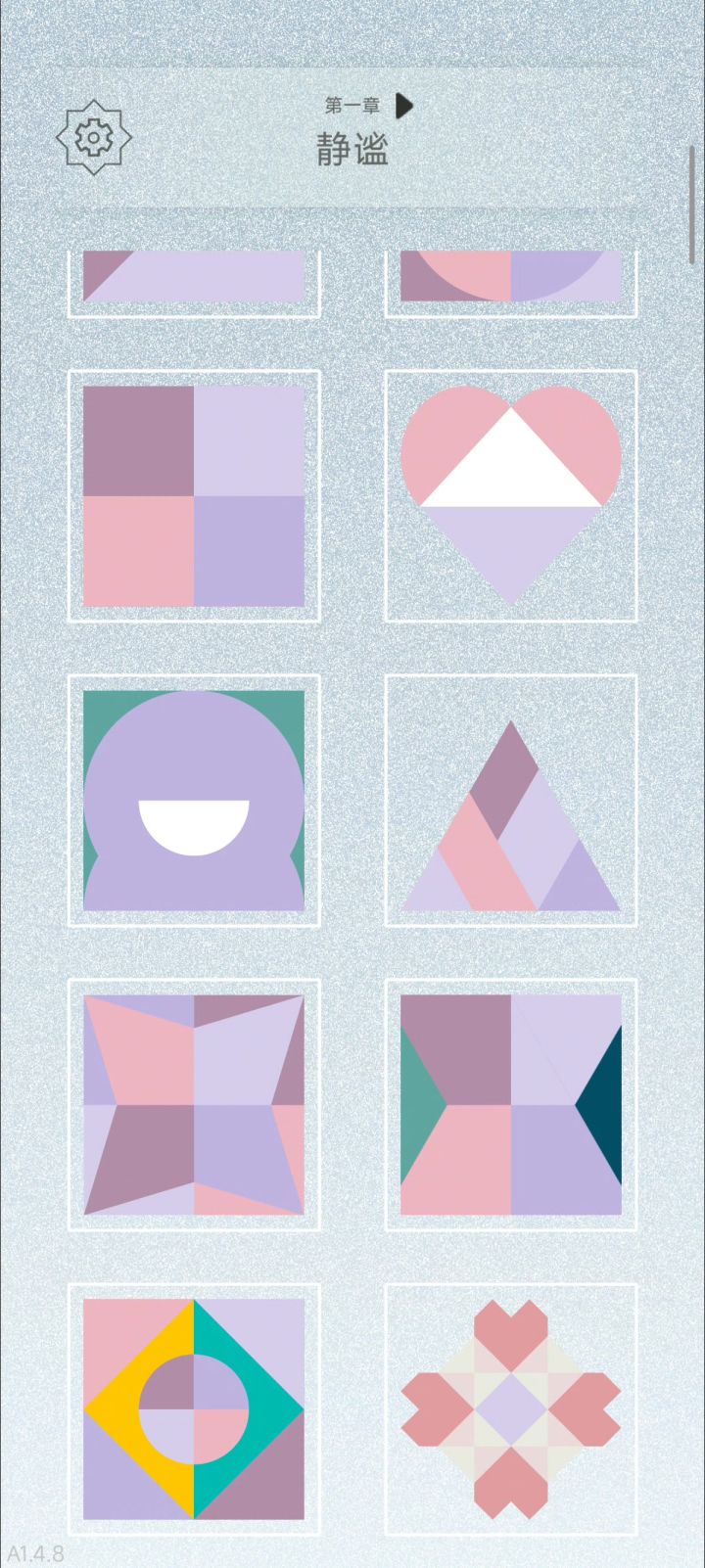Viewport: 705px width, 1568px height.
Task: Open the partially visible pink arc puzzle
Action: coord(511,283)
